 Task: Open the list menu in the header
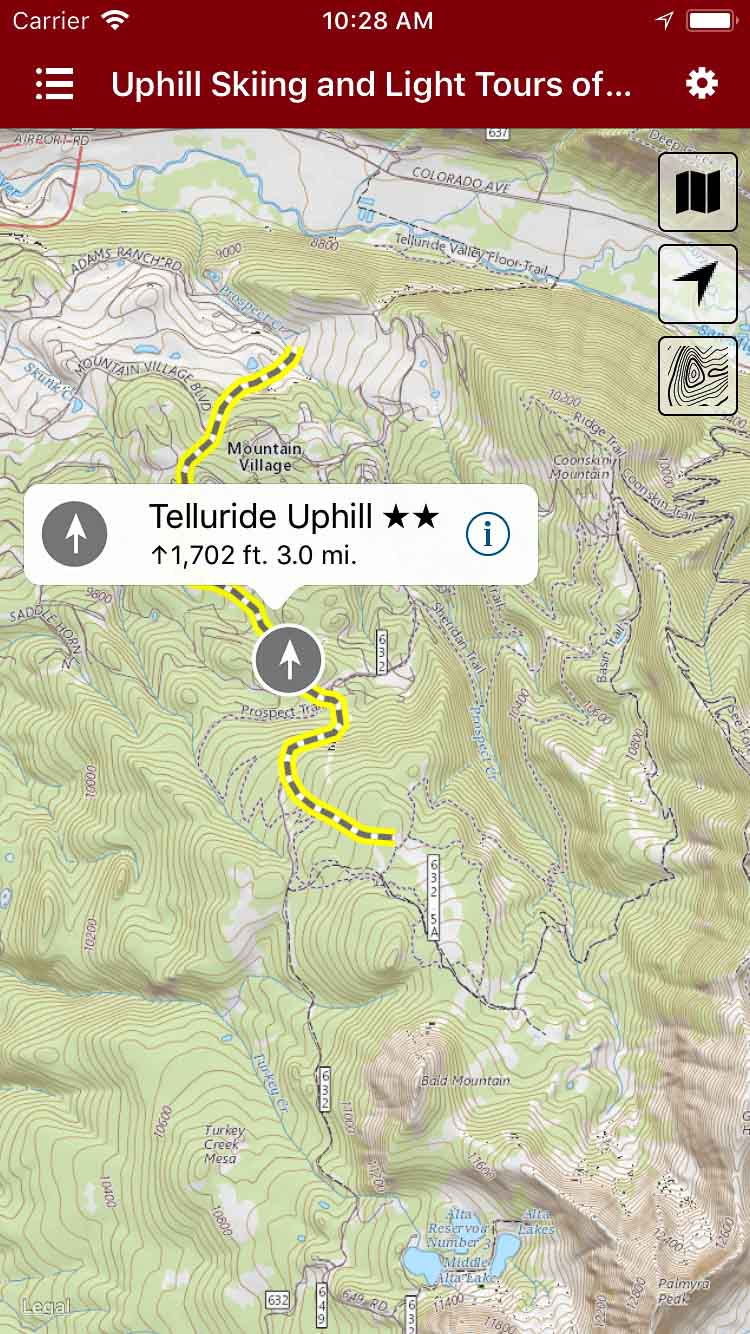point(54,84)
